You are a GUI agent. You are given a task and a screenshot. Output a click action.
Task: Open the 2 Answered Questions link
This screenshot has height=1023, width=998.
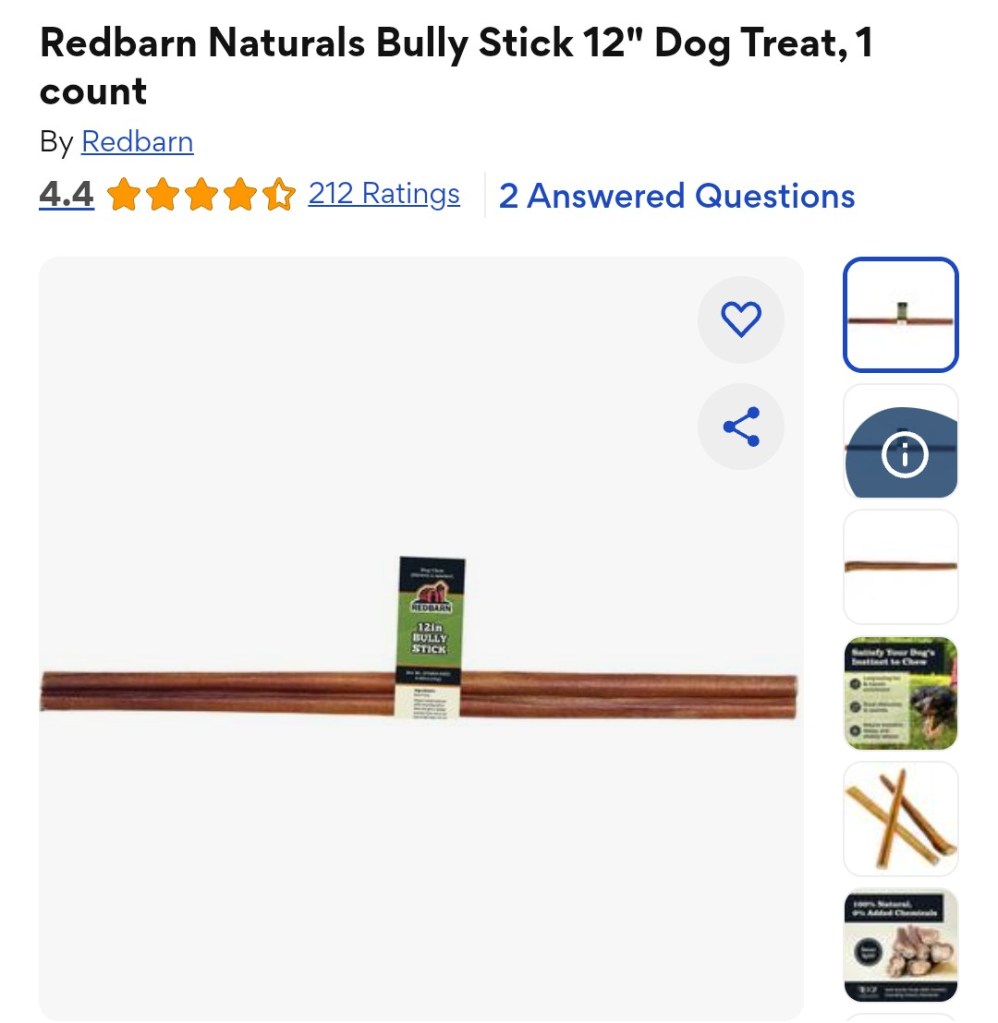(676, 196)
